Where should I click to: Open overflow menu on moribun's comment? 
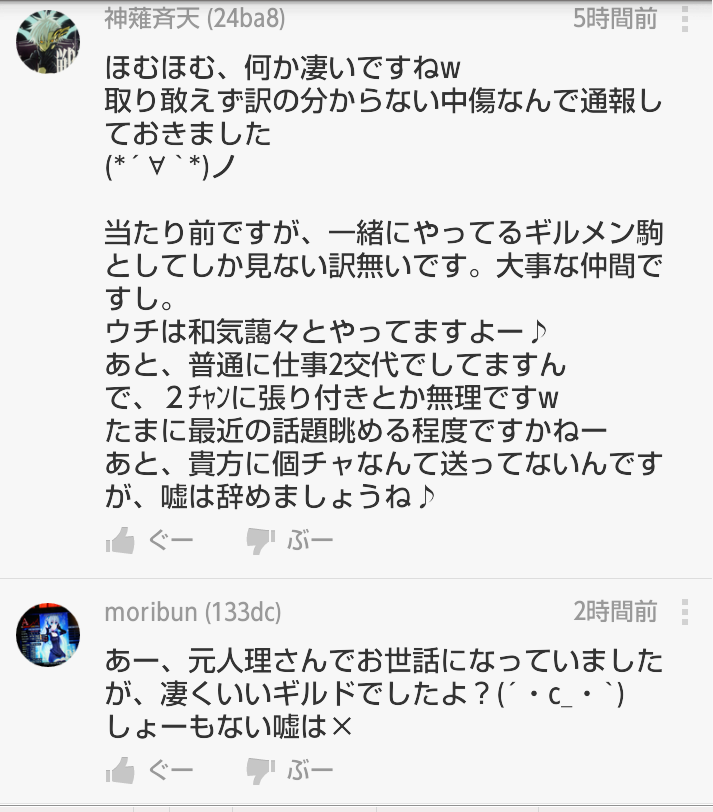685,610
